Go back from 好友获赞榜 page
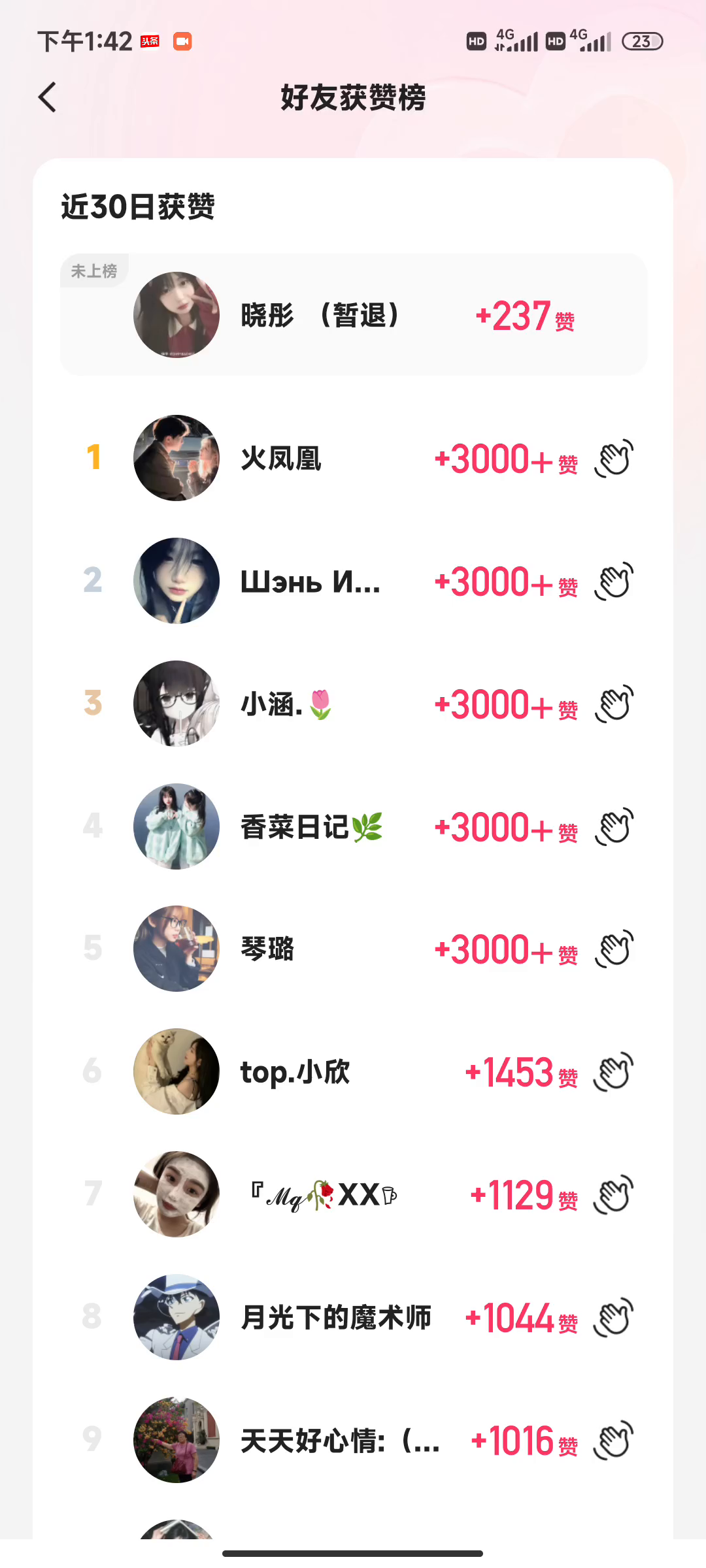 tap(48, 98)
